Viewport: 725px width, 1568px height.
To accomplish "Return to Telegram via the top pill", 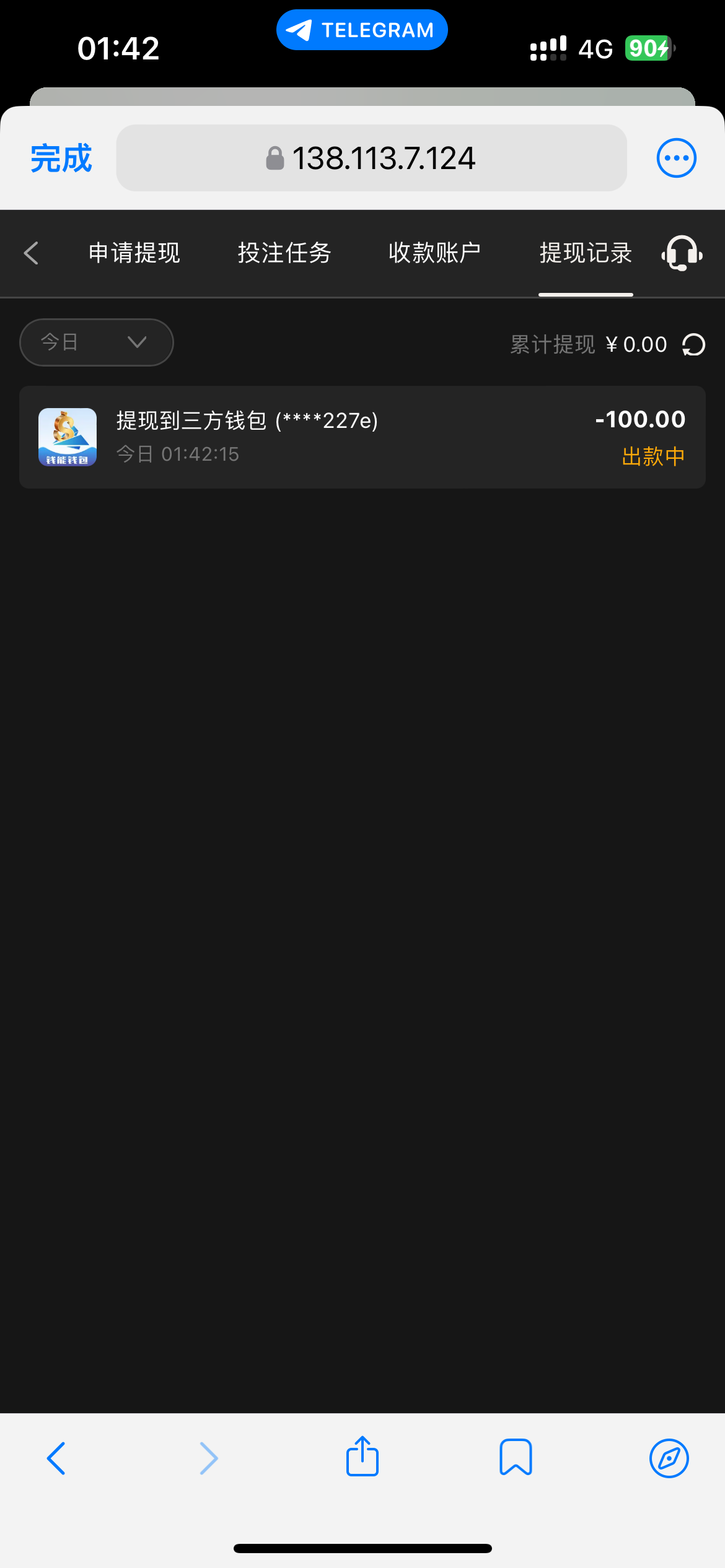I will (362, 30).
